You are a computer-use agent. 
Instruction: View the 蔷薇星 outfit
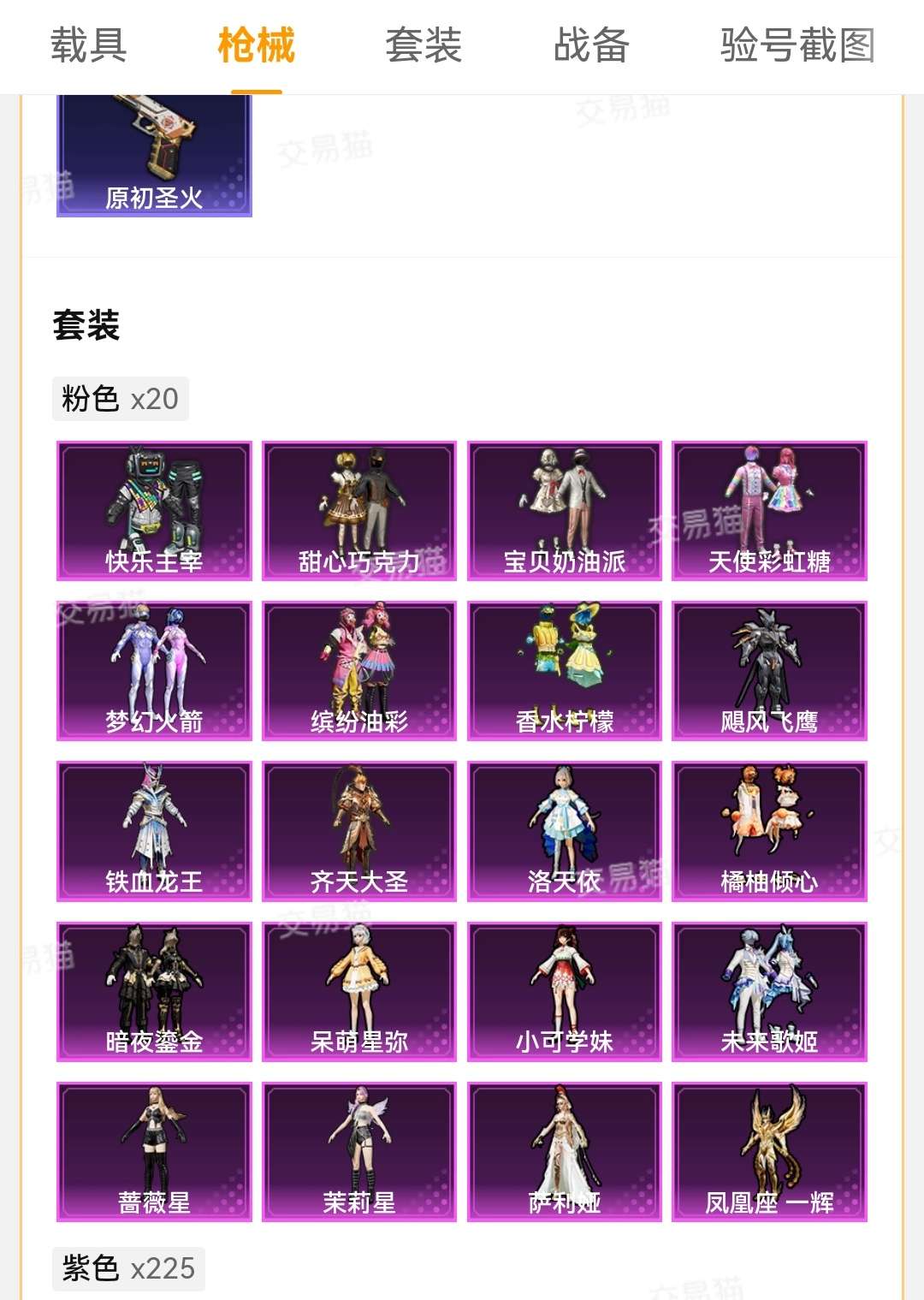pos(154,1152)
